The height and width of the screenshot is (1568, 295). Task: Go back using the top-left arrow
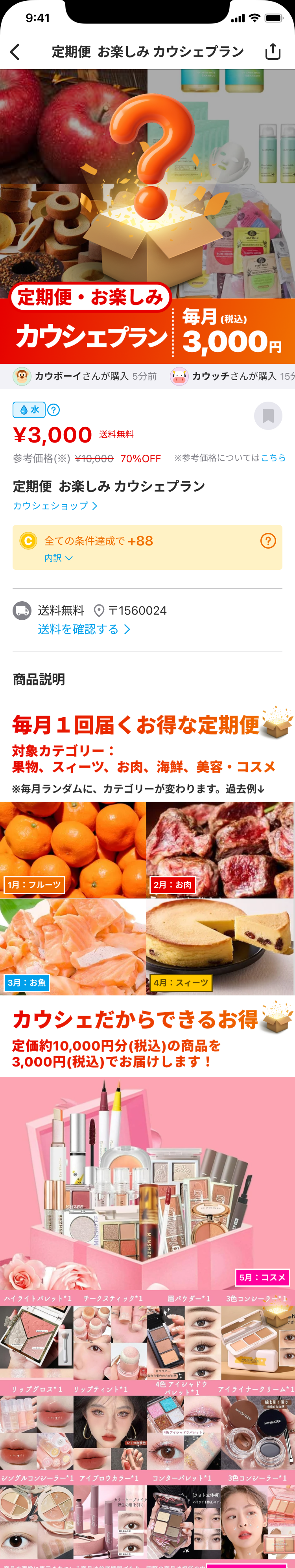click(x=15, y=52)
